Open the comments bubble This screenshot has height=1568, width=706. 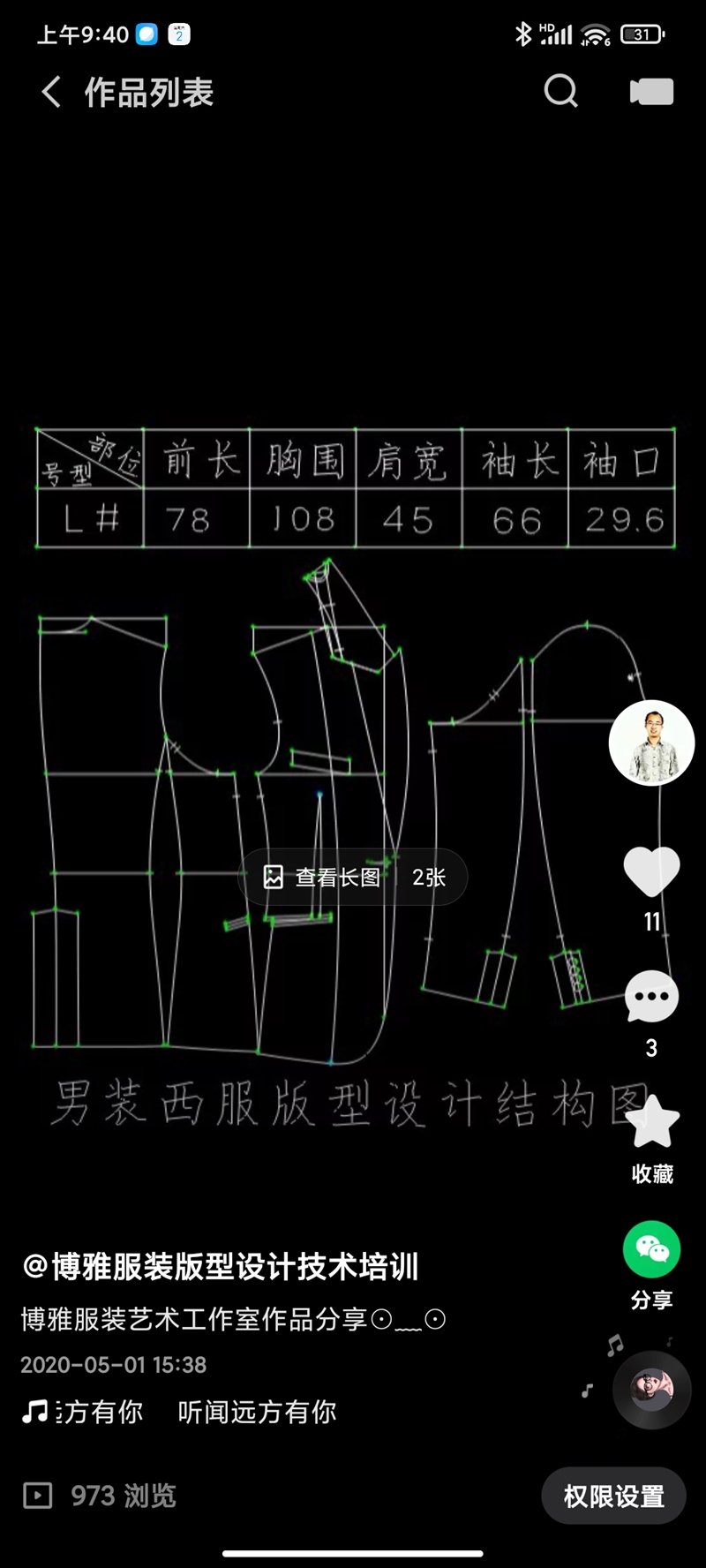(651, 997)
